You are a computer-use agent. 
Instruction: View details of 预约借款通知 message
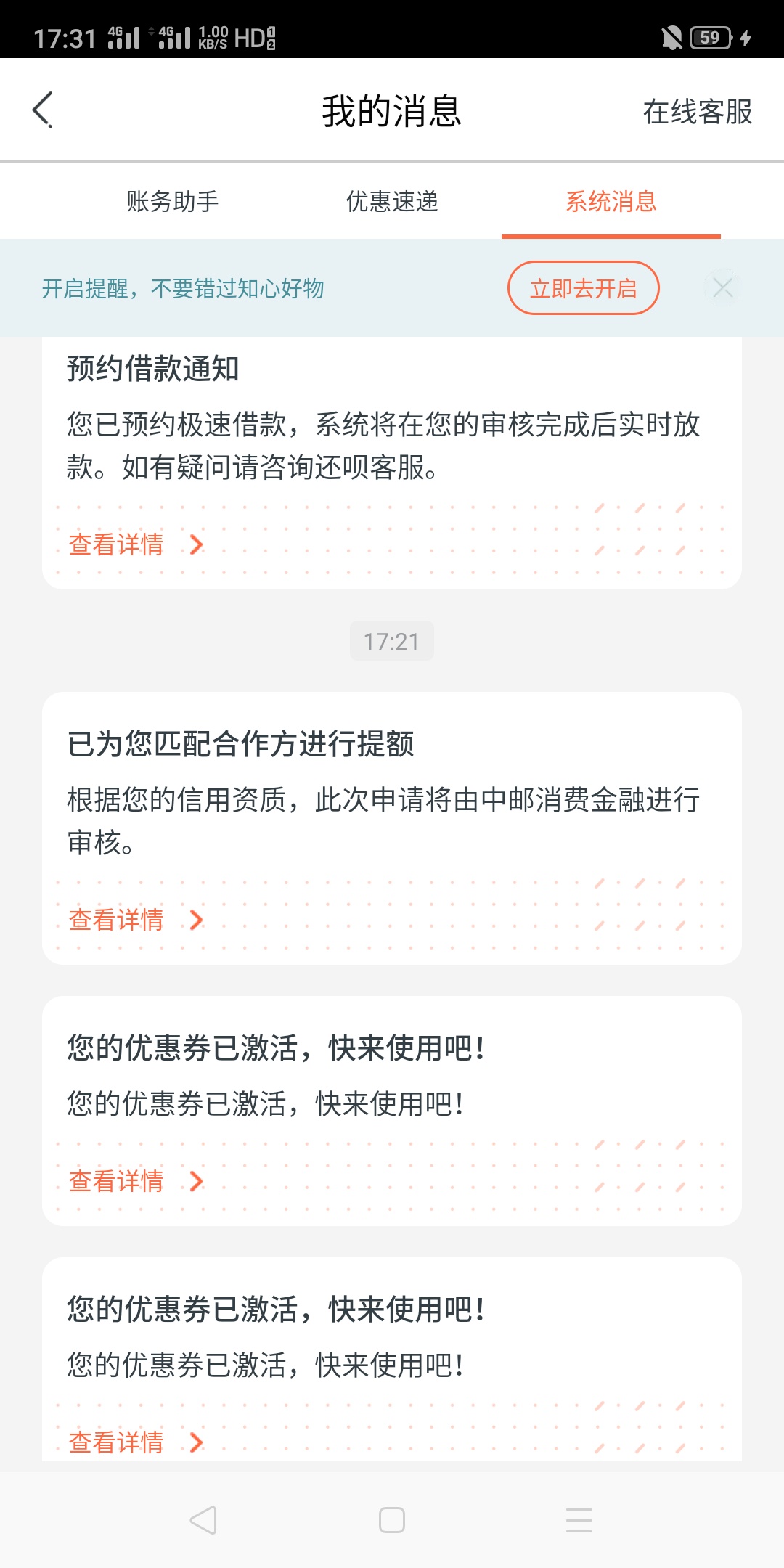[136, 544]
